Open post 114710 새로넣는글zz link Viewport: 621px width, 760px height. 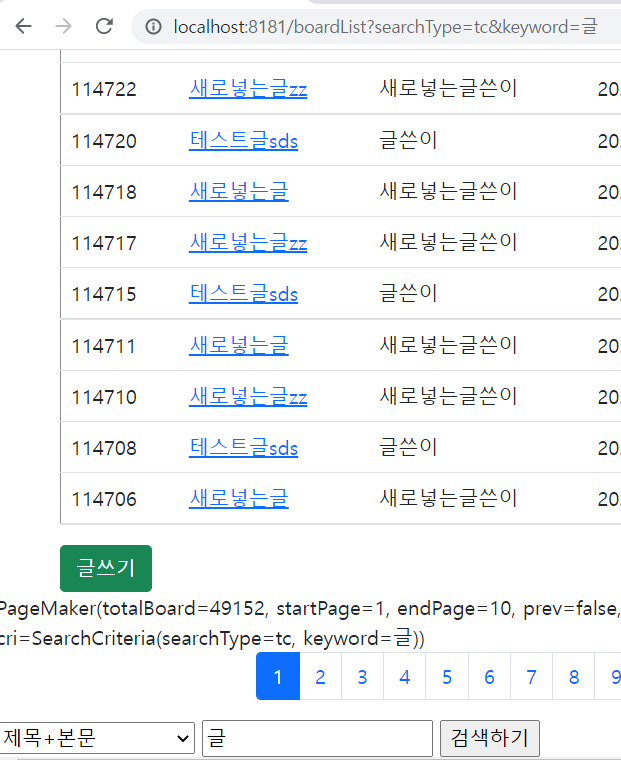pos(247,397)
